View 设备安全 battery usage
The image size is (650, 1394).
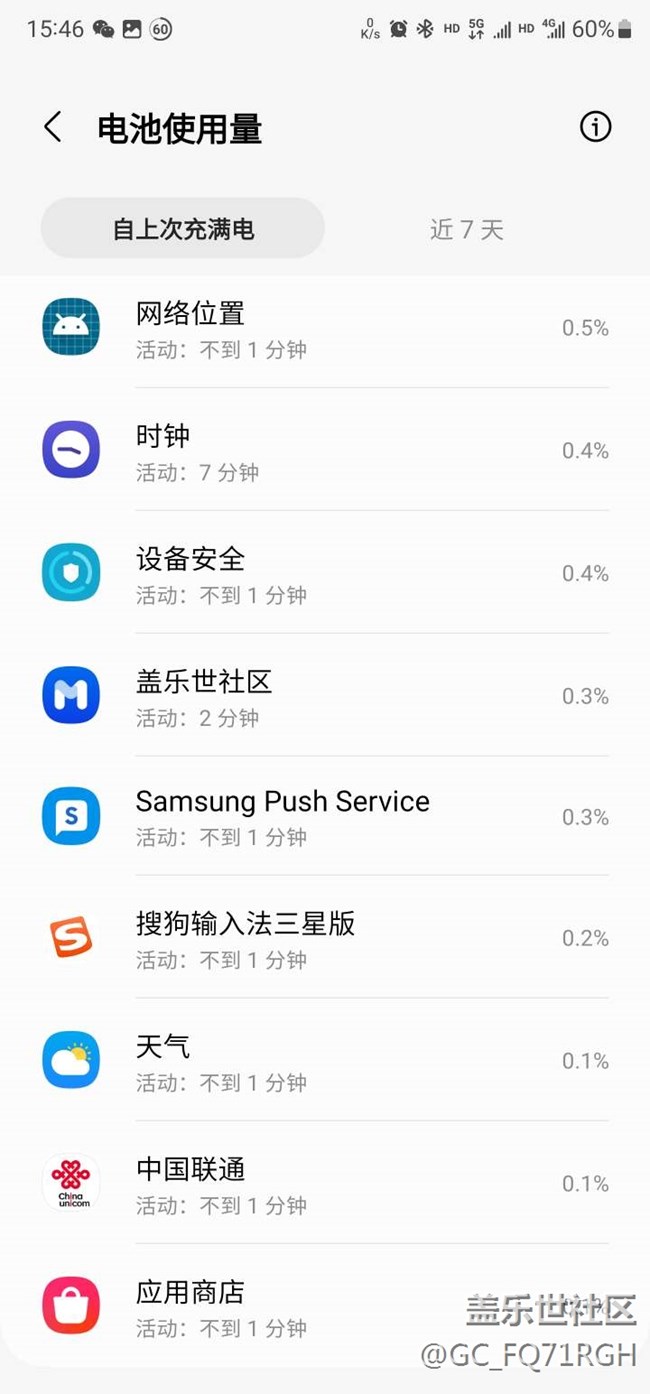[325, 572]
